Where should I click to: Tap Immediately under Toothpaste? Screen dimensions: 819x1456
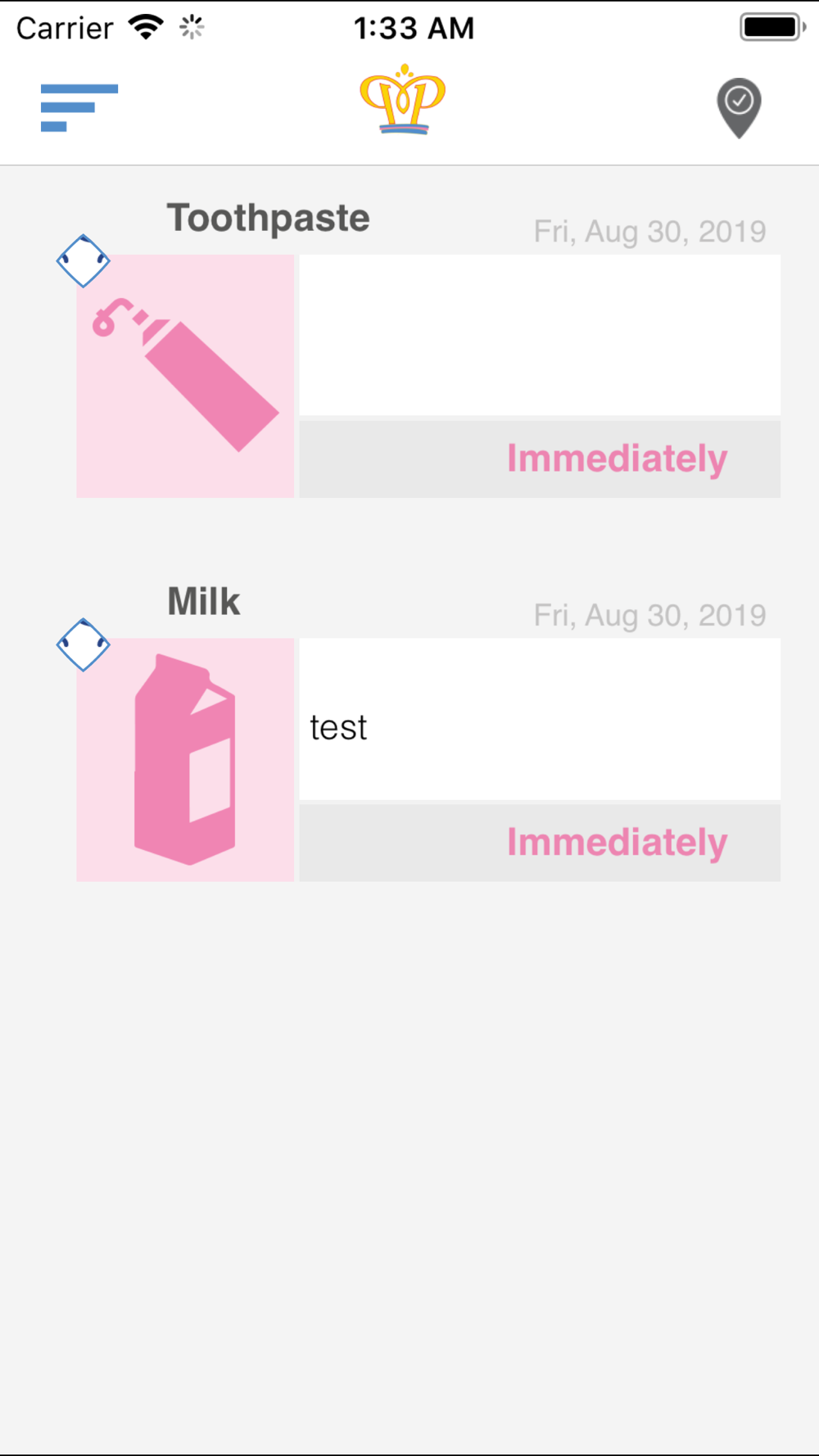pyautogui.click(x=617, y=459)
